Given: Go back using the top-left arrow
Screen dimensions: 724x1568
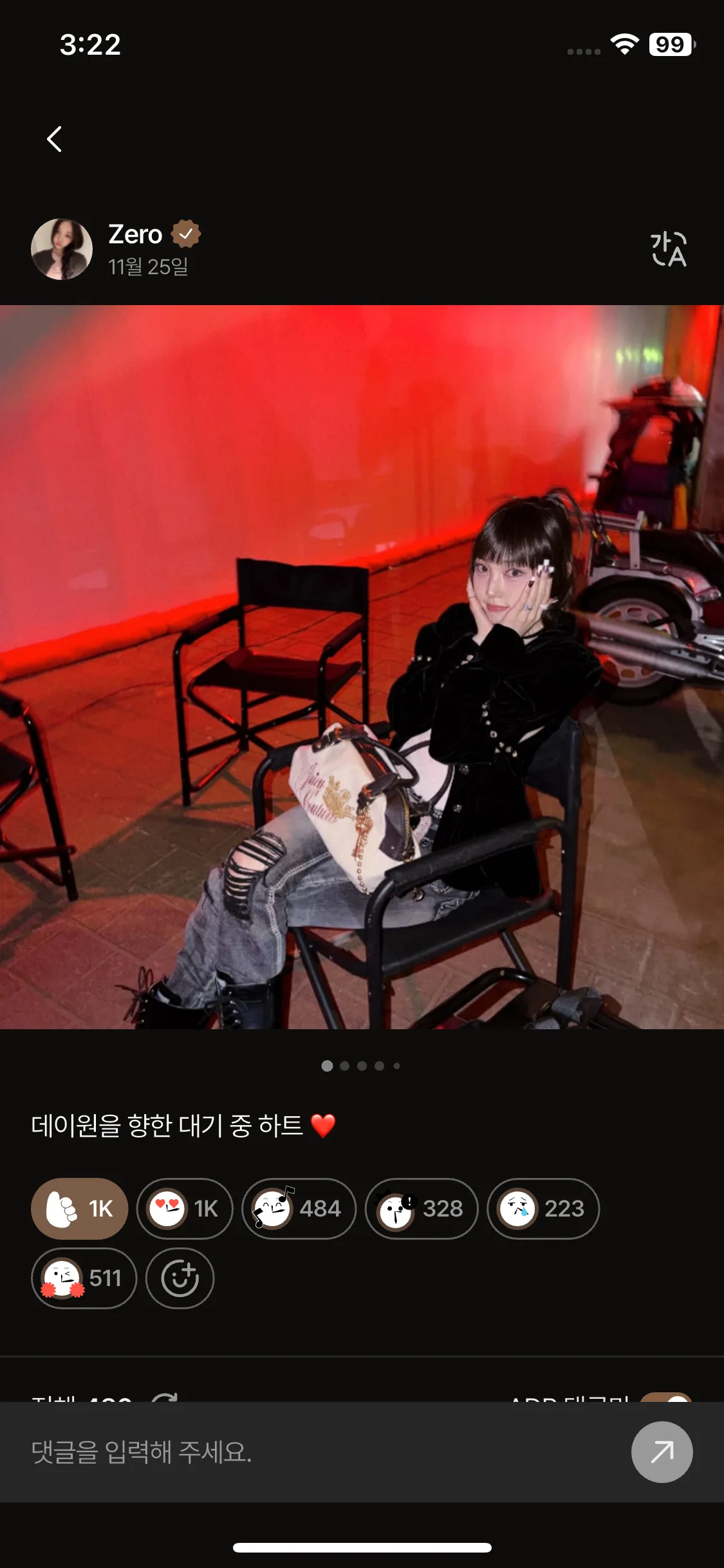Looking at the screenshot, I should pyautogui.click(x=55, y=139).
